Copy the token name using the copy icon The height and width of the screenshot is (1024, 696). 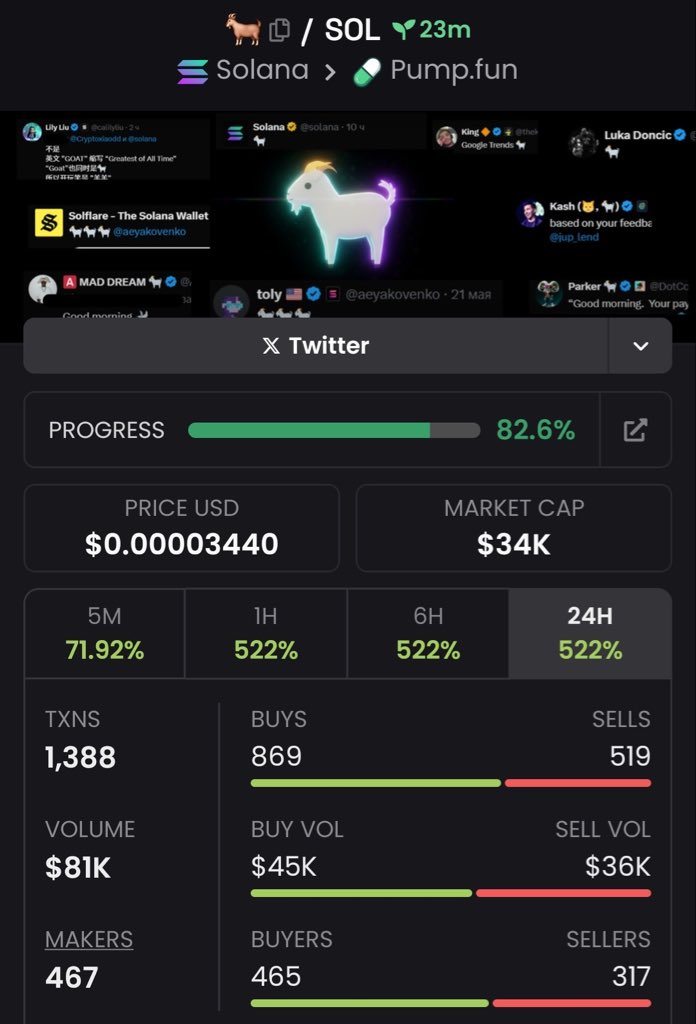click(x=280, y=30)
